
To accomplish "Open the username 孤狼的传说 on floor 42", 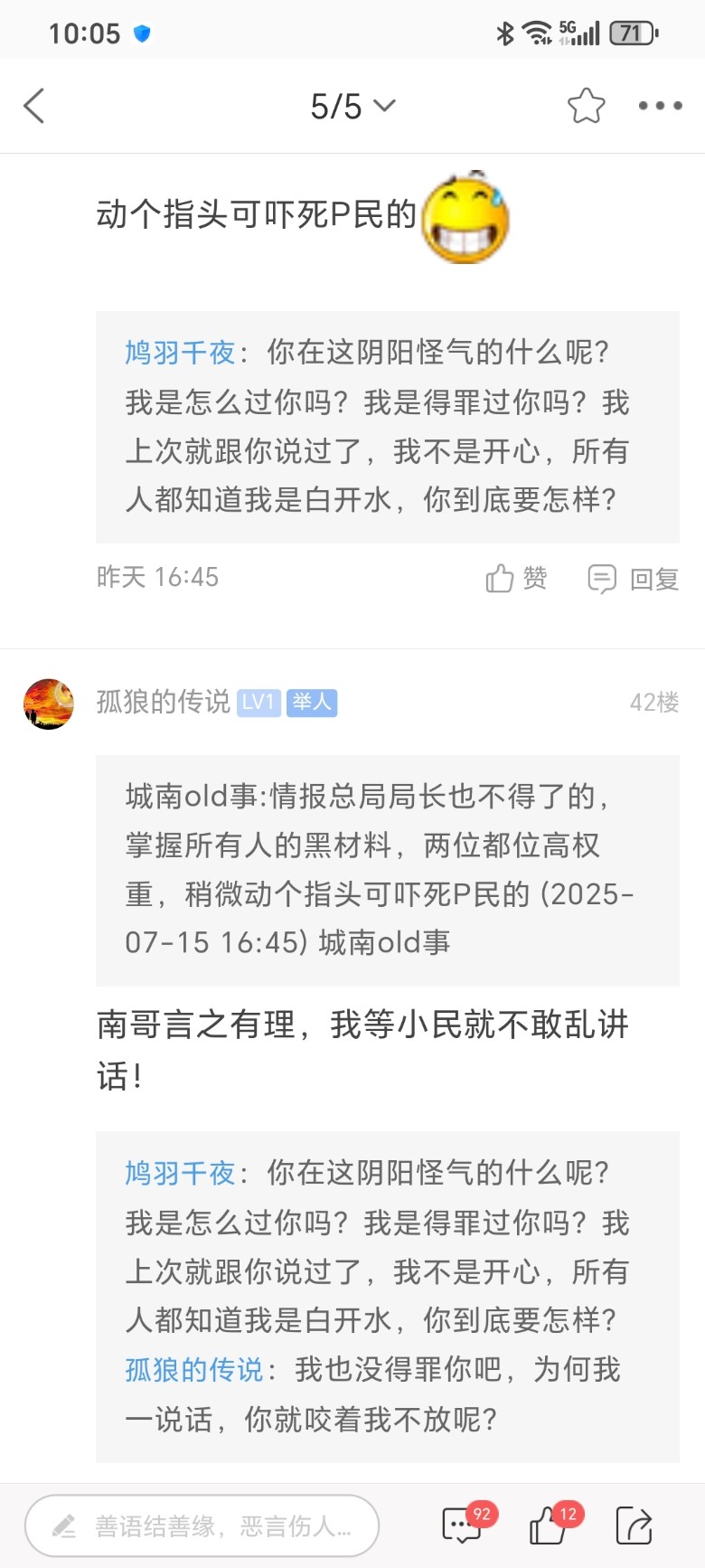I will point(164,702).
